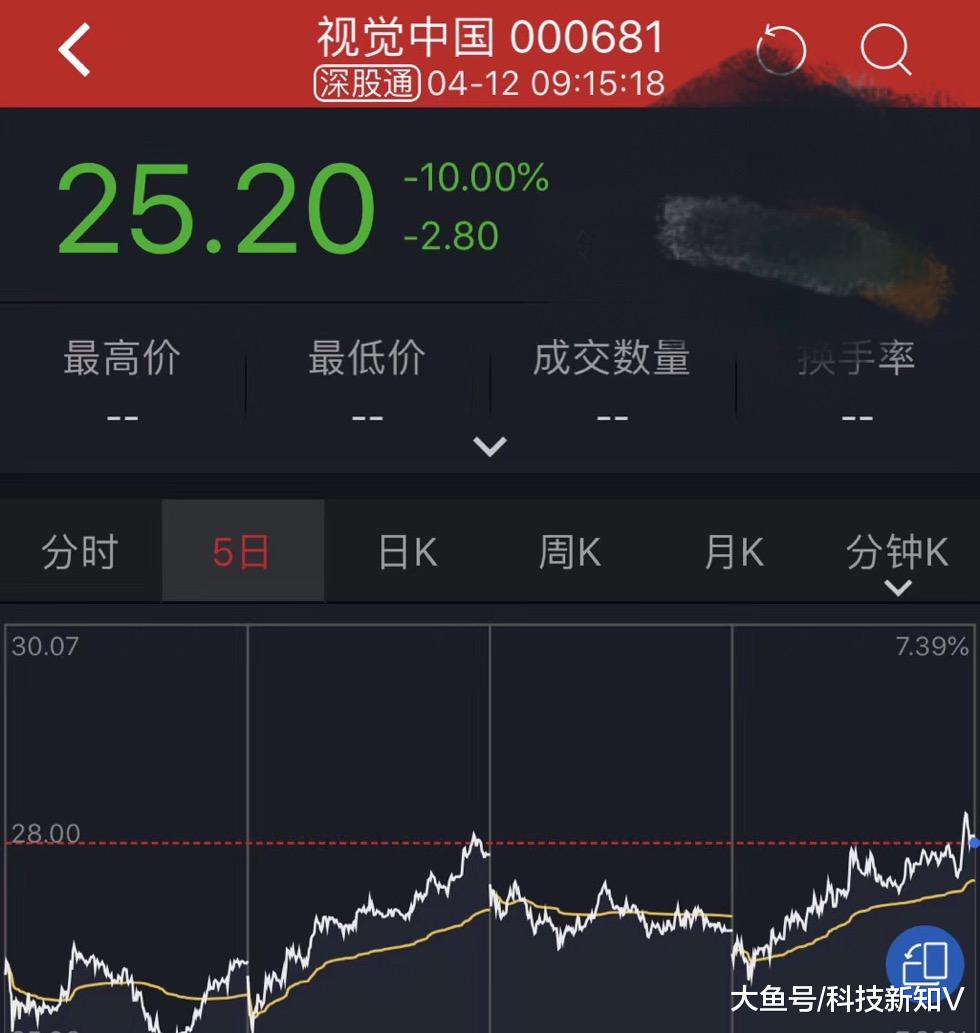Tap the 成交数量 stat field
Screen dimensions: 980x1033
point(608,361)
